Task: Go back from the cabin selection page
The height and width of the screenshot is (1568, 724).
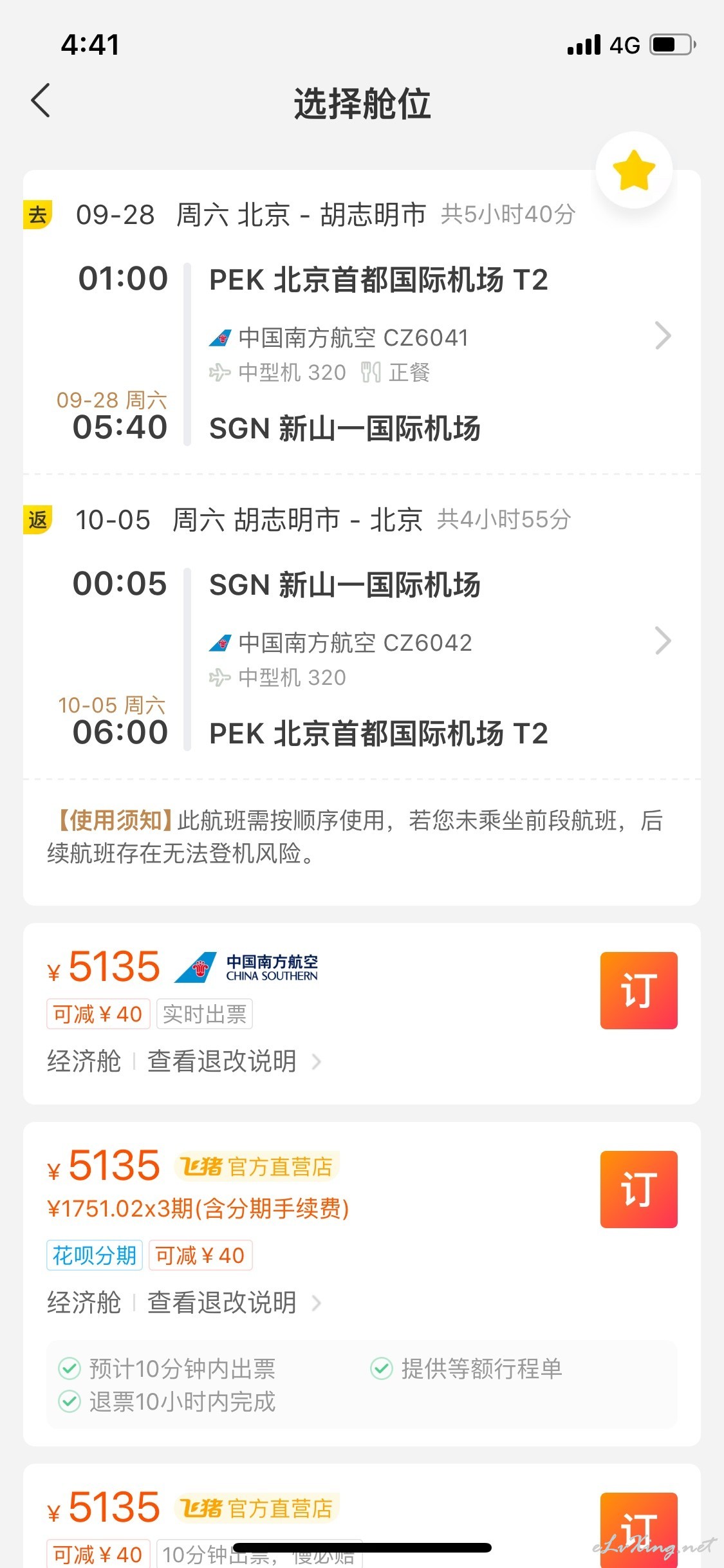Action: pos(41,101)
